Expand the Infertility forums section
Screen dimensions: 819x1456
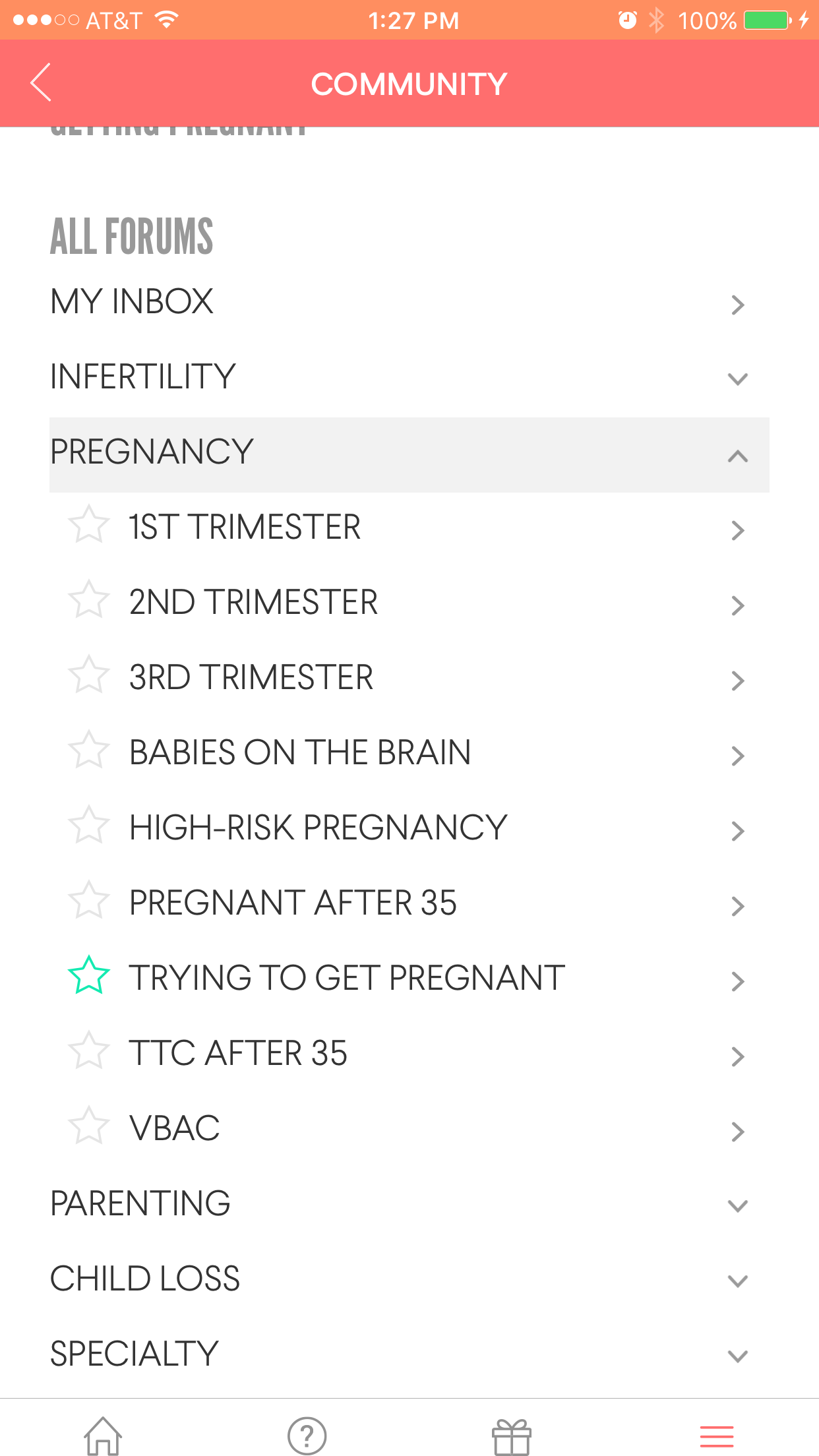click(x=409, y=378)
